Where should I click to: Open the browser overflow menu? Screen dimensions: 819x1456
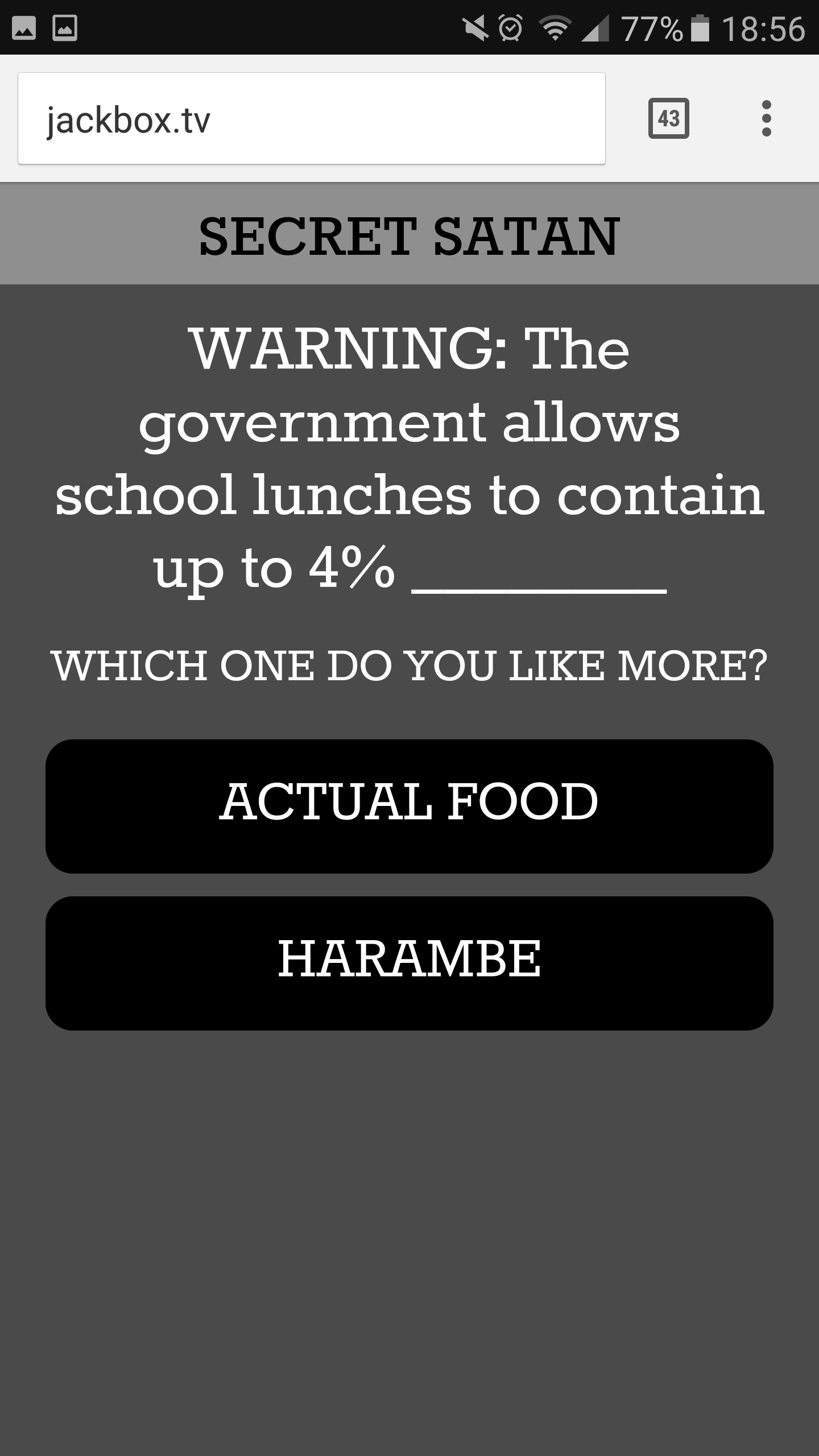point(766,119)
